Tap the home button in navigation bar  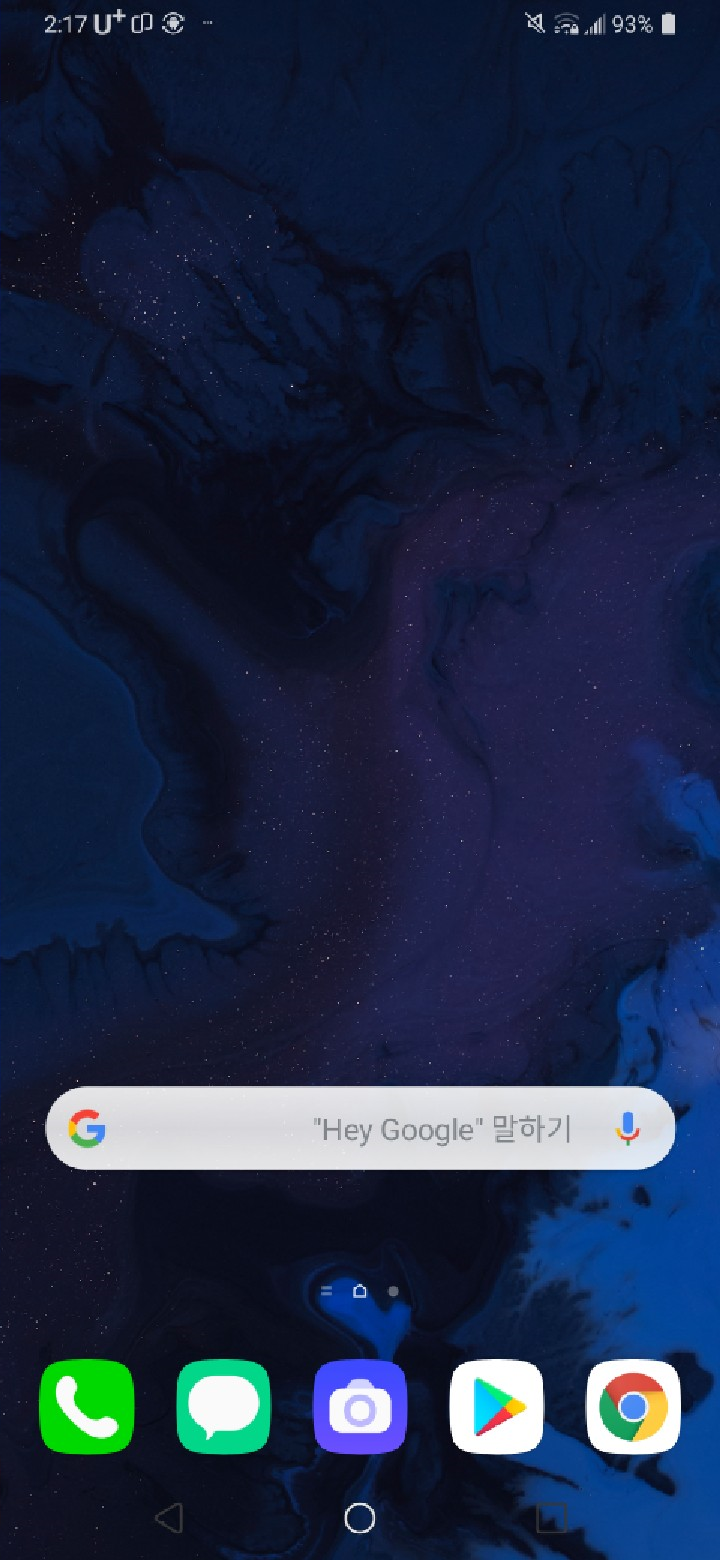[x=360, y=1518]
